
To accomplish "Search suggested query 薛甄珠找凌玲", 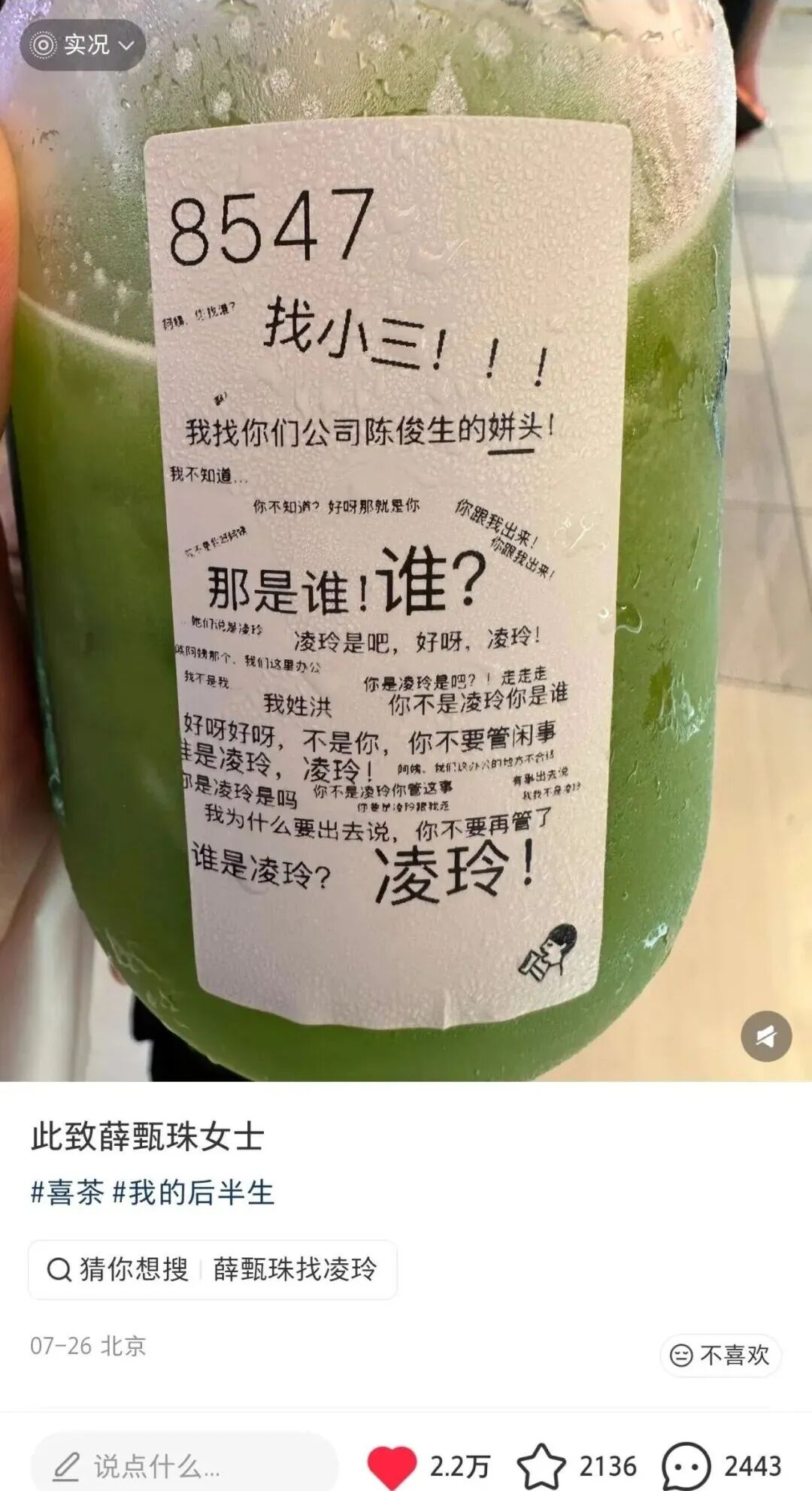I will point(213,1270).
